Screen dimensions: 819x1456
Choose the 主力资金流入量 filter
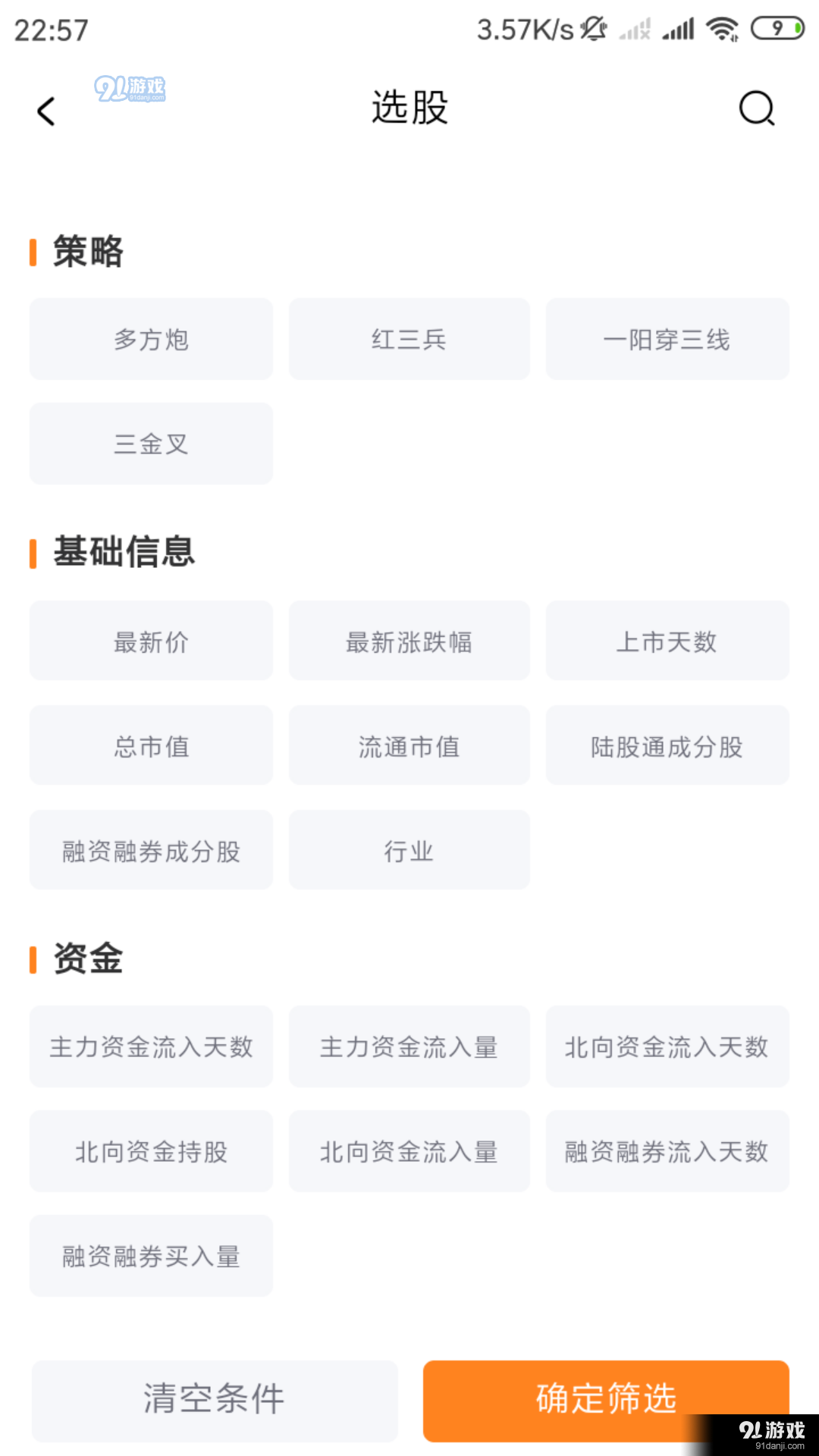409,1047
